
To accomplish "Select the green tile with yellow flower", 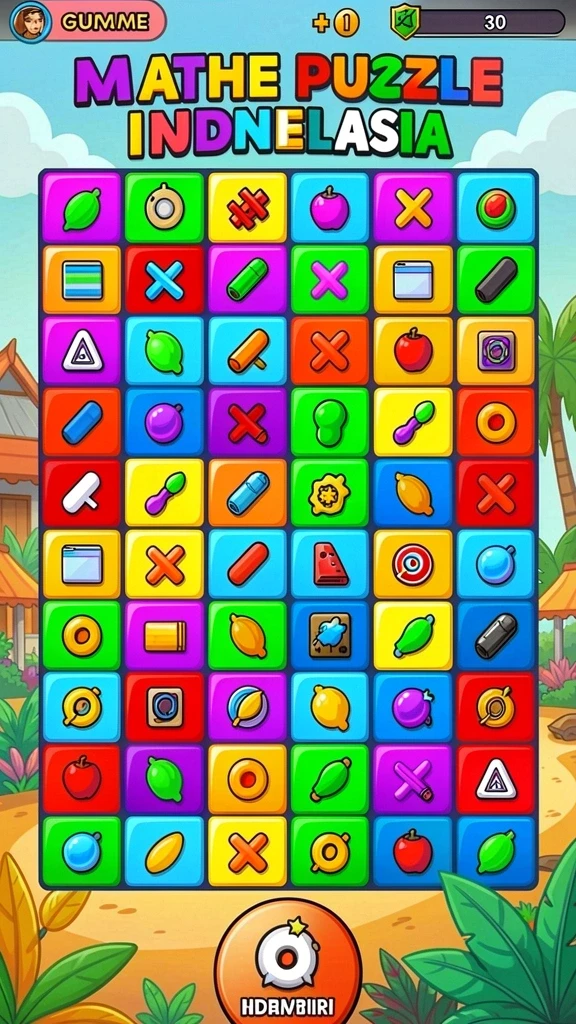I will (x=330, y=494).
